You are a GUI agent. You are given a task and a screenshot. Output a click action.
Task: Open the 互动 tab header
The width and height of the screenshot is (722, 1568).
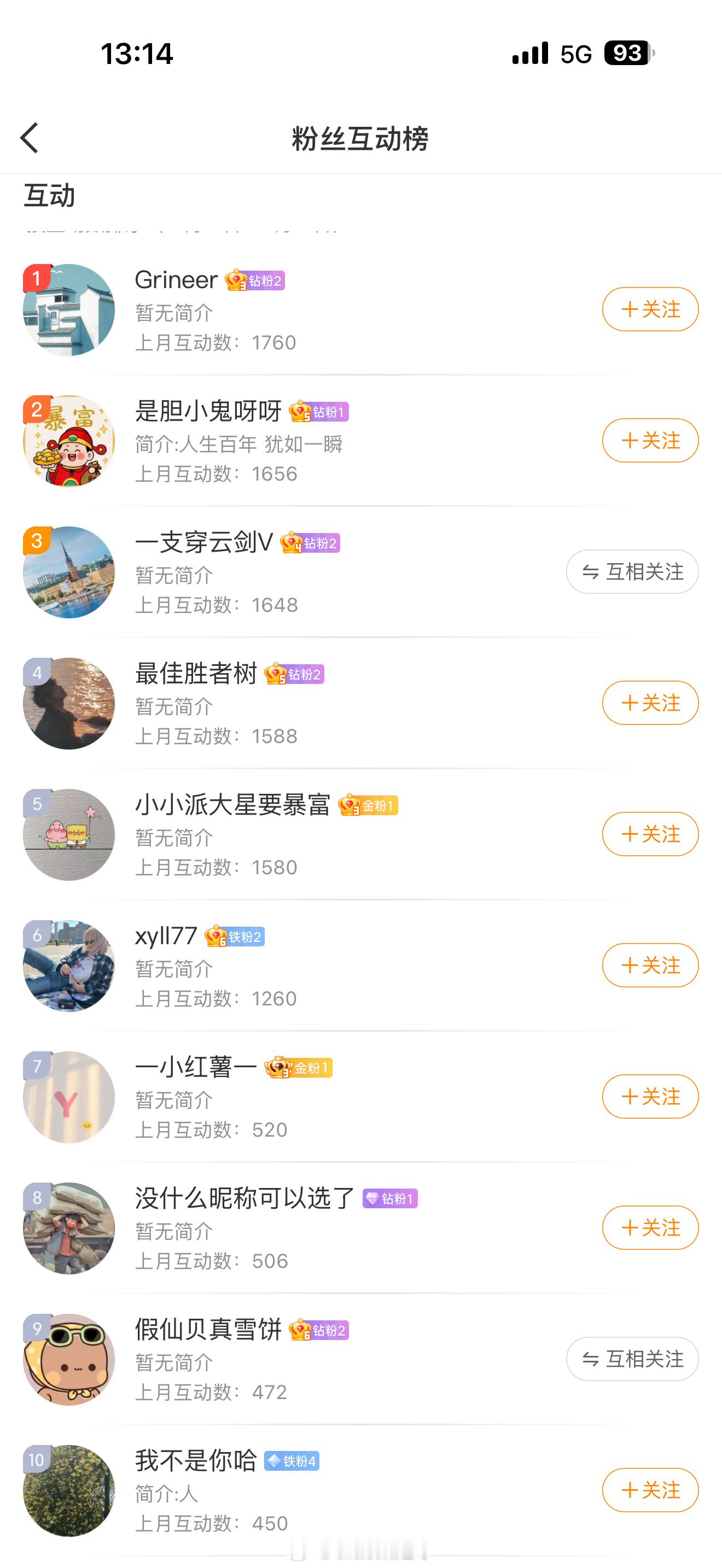click(x=49, y=195)
